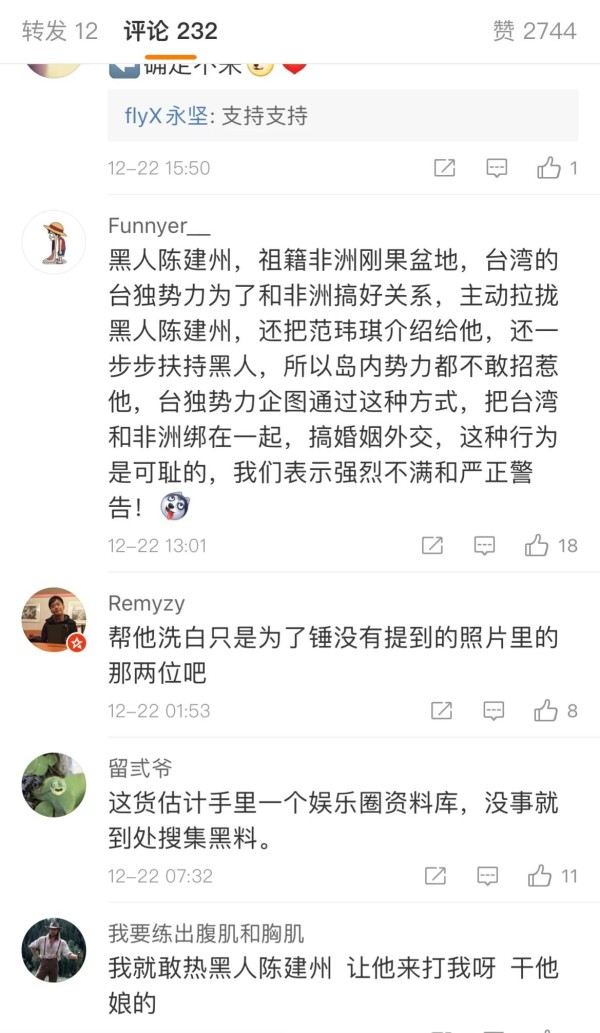Screen dimensions: 600x1033
Task: Reply to Funnyer__'s comment
Action: click(x=485, y=545)
